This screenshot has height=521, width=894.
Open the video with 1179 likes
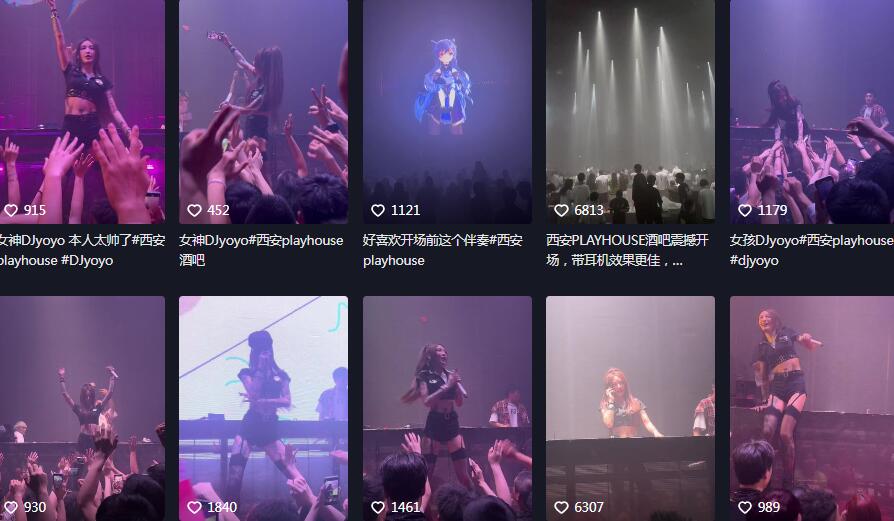[x=812, y=110]
